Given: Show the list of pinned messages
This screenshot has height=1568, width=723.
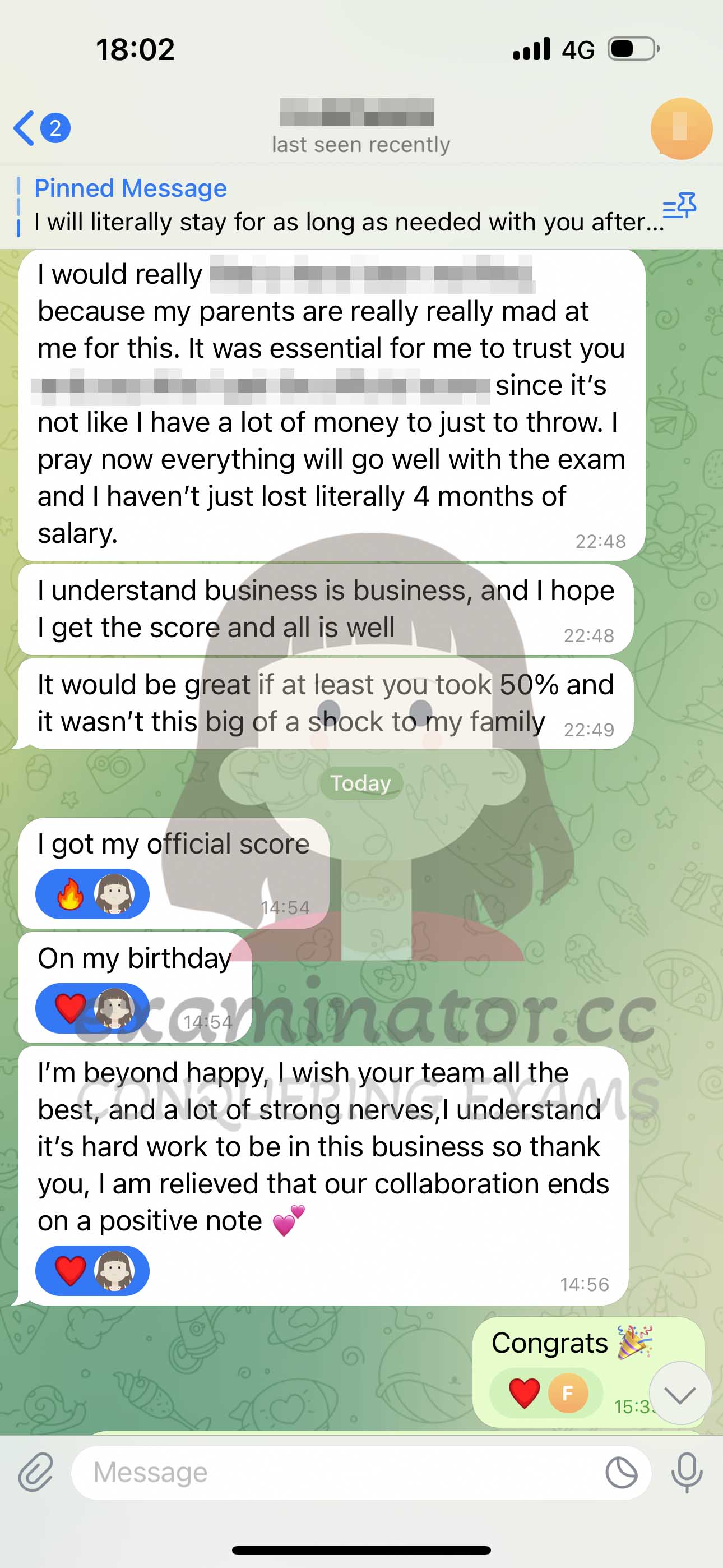Looking at the screenshot, I should point(679,206).
